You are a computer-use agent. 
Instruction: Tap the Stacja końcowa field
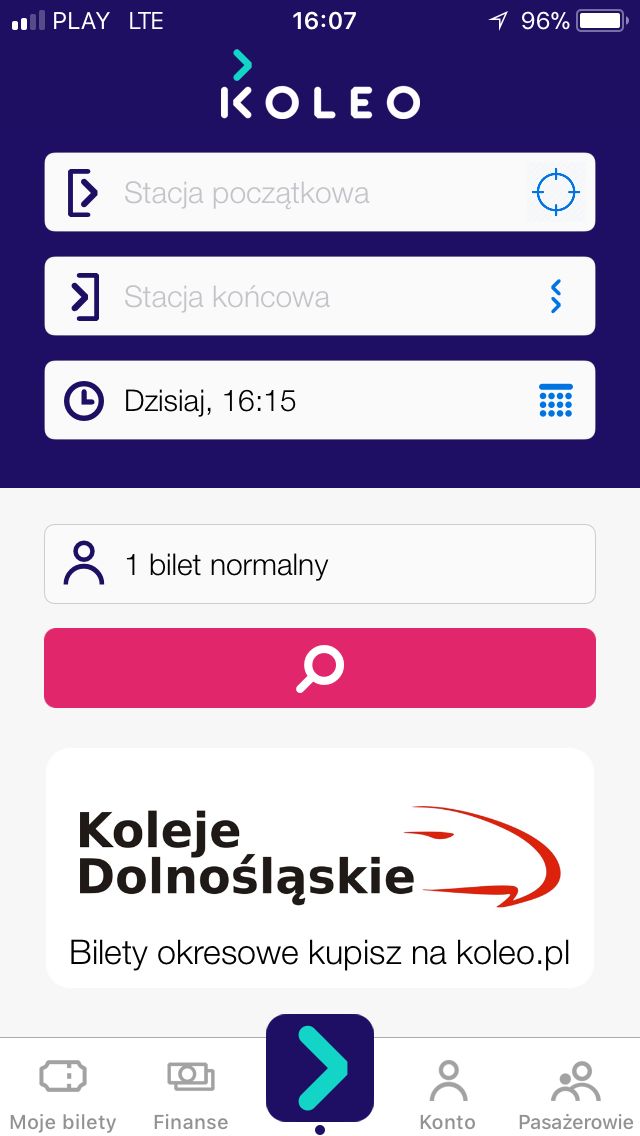(x=320, y=296)
